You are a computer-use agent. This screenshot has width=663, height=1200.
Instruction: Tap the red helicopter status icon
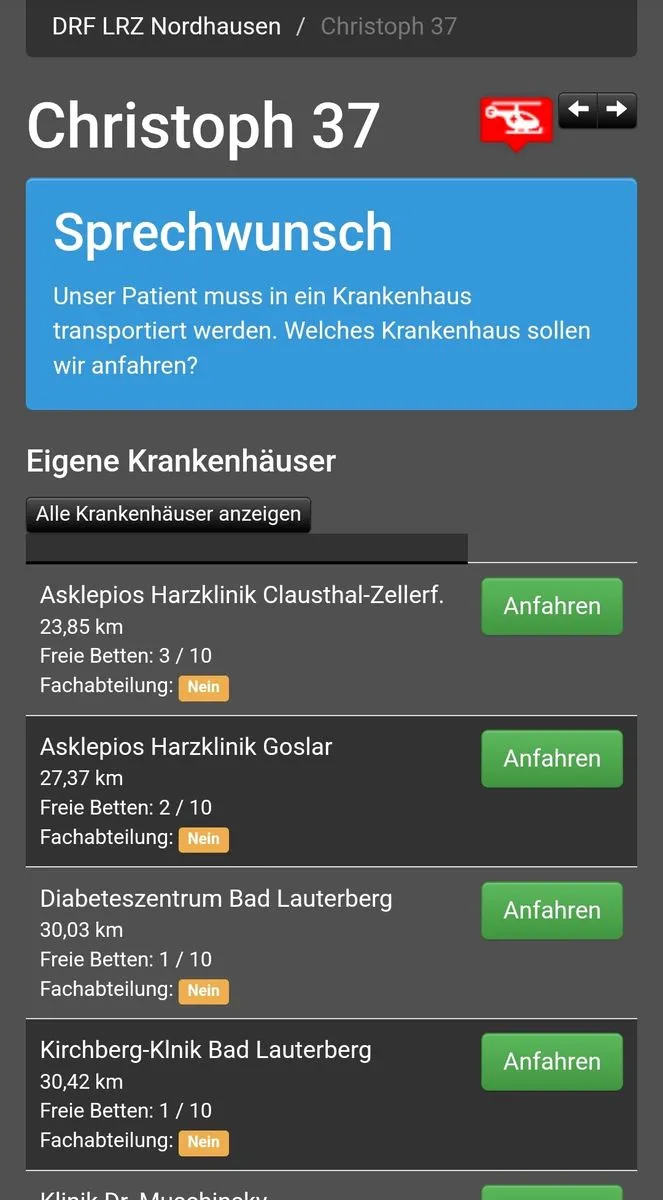[x=516, y=121]
